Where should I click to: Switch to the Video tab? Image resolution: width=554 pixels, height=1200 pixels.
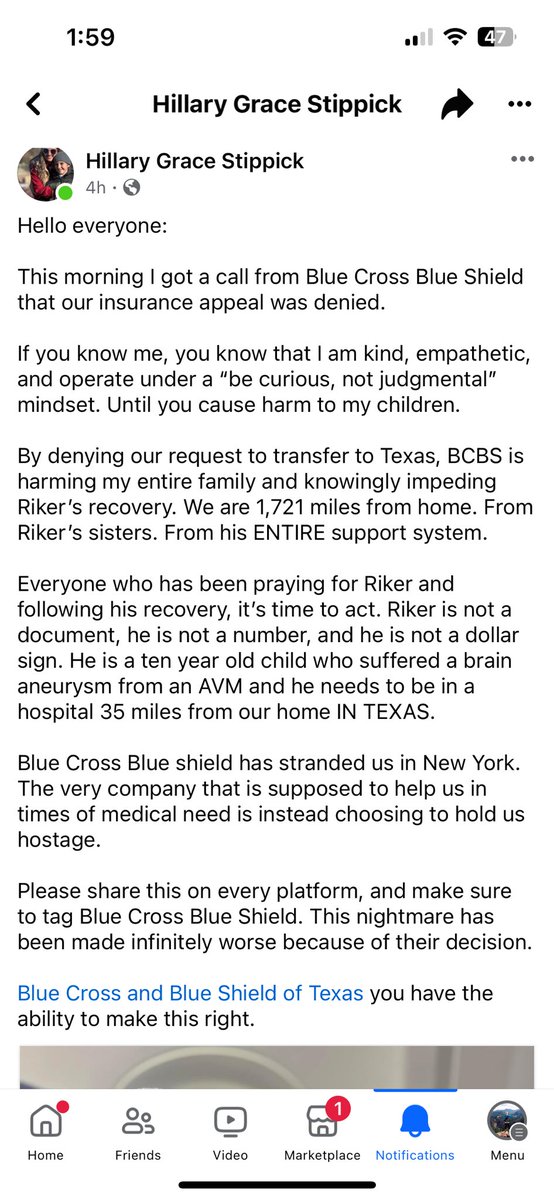coord(230,1133)
